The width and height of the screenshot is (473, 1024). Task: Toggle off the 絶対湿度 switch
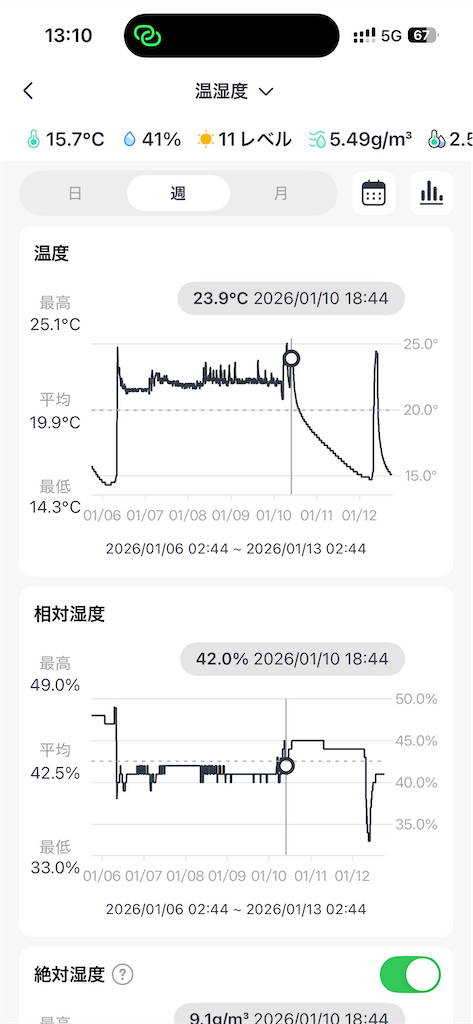tap(410, 975)
